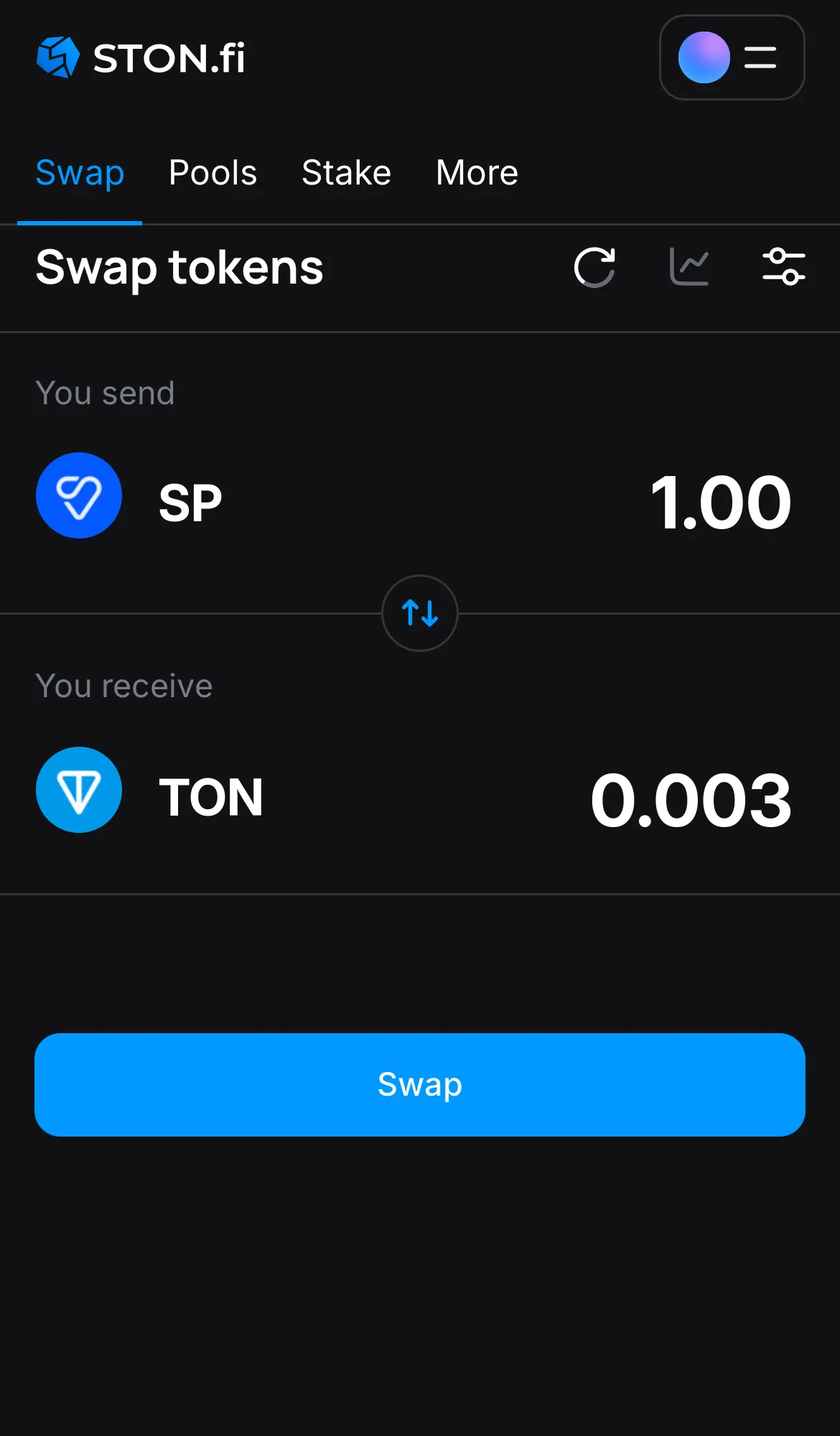Expand the More navigation options
This screenshot has width=840, height=1436.
(x=476, y=172)
